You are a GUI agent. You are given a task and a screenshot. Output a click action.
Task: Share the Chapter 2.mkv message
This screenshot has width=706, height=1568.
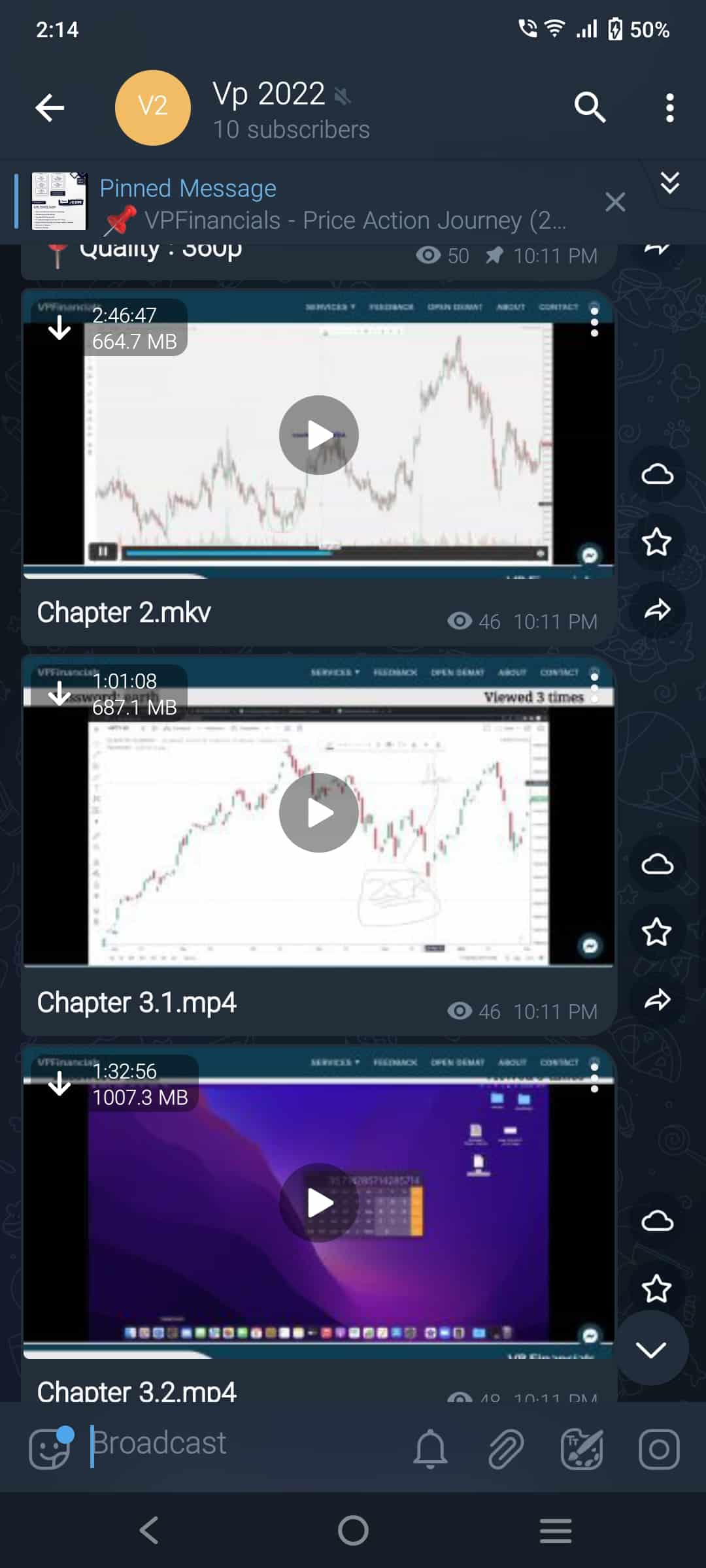pos(657,610)
